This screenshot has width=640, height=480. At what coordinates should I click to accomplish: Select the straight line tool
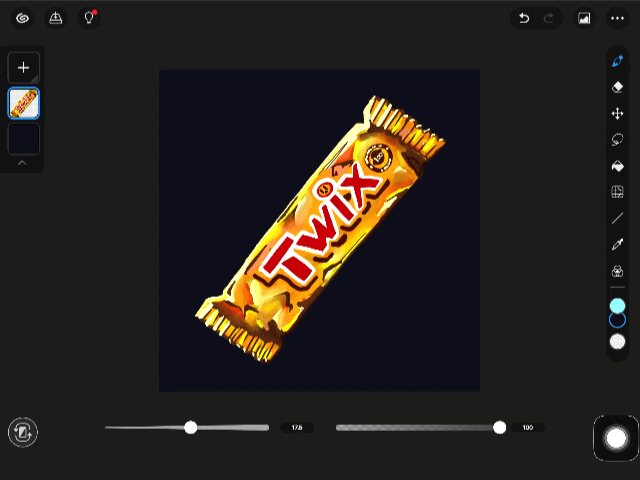pos(617,218)
